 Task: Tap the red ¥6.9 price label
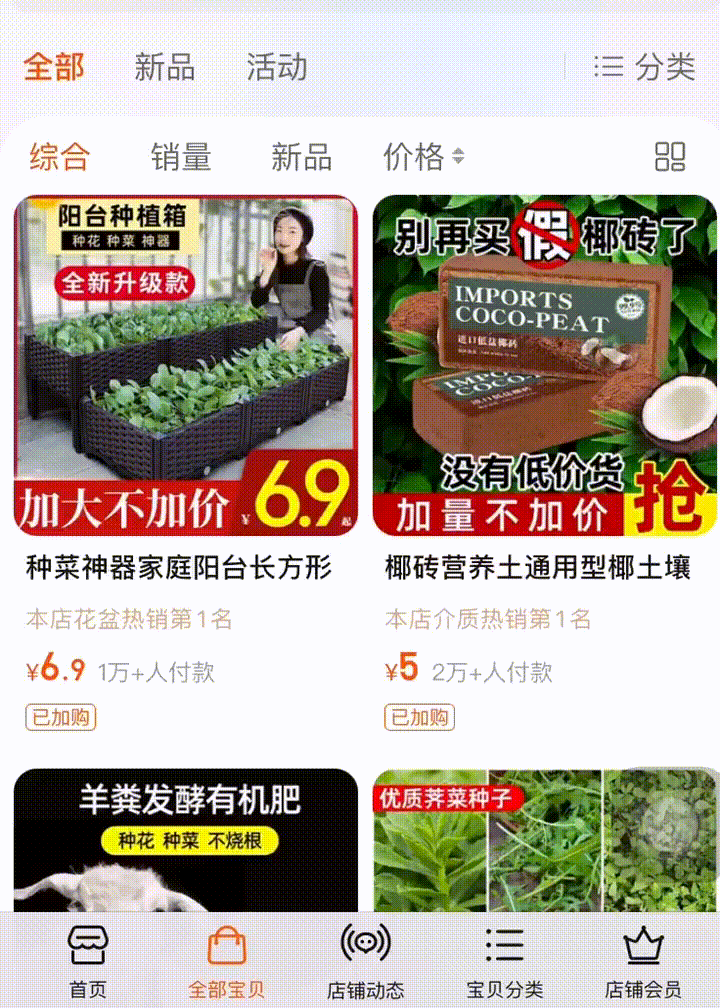click(x=48, y=667)
